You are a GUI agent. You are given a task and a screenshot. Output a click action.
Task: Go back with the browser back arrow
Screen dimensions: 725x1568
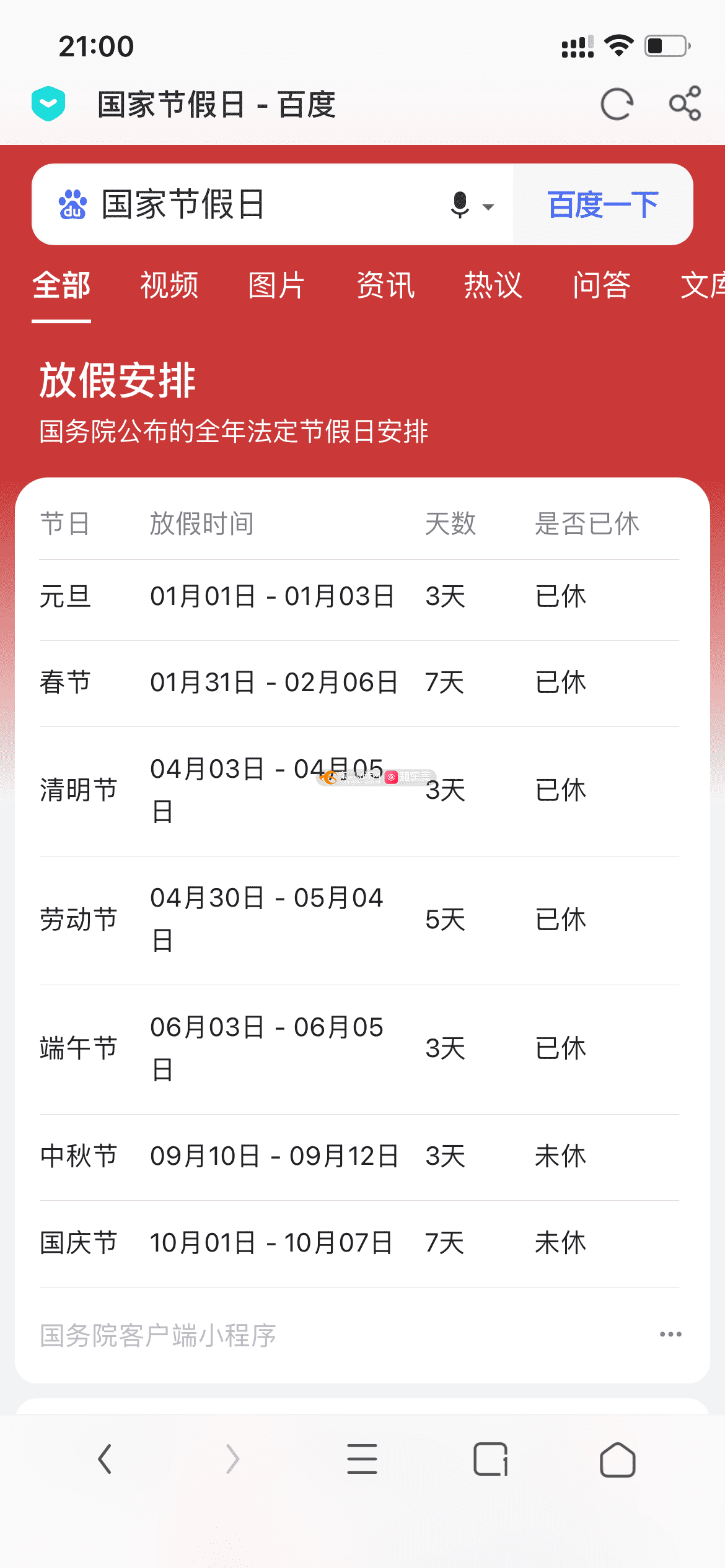click(105, 1459)
